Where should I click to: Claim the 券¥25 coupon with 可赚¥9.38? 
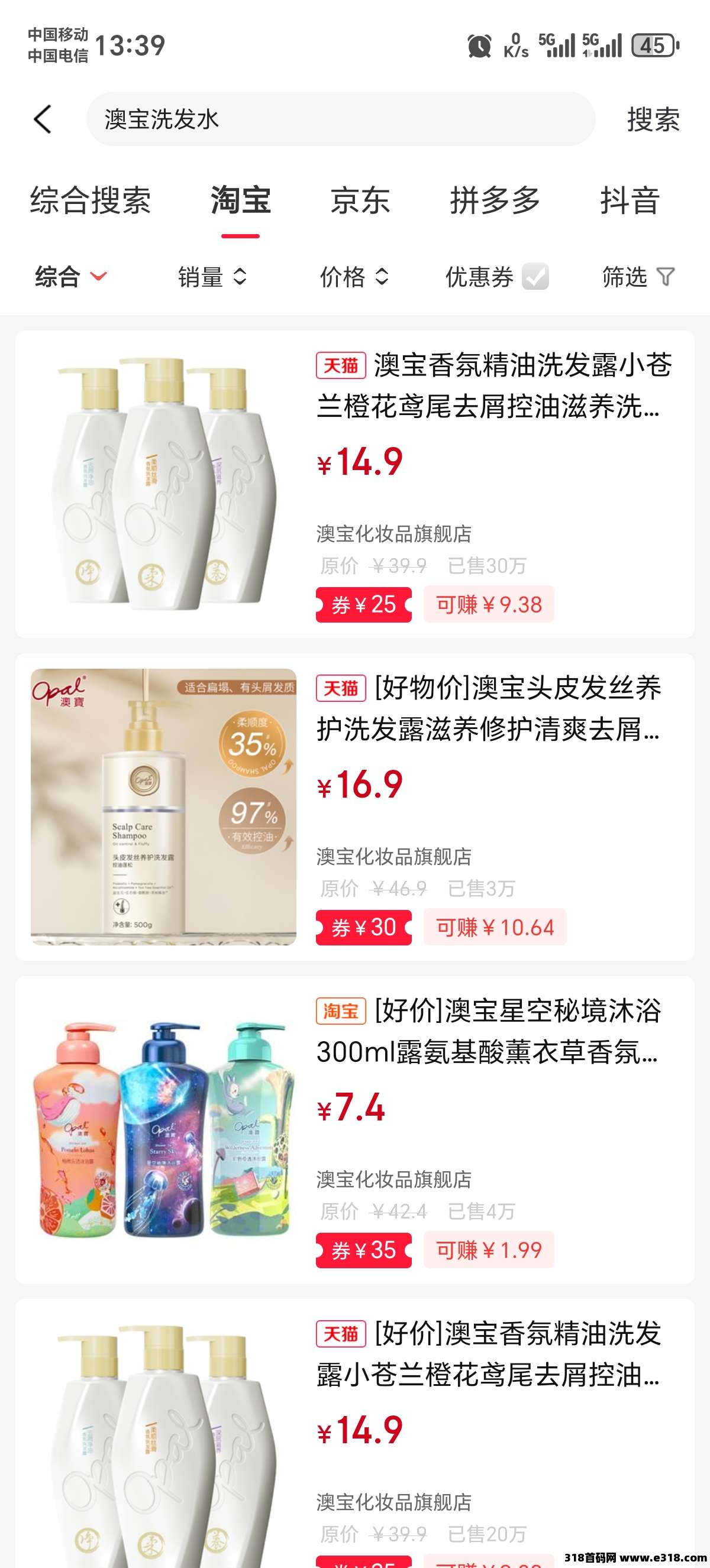click(363, 604)
